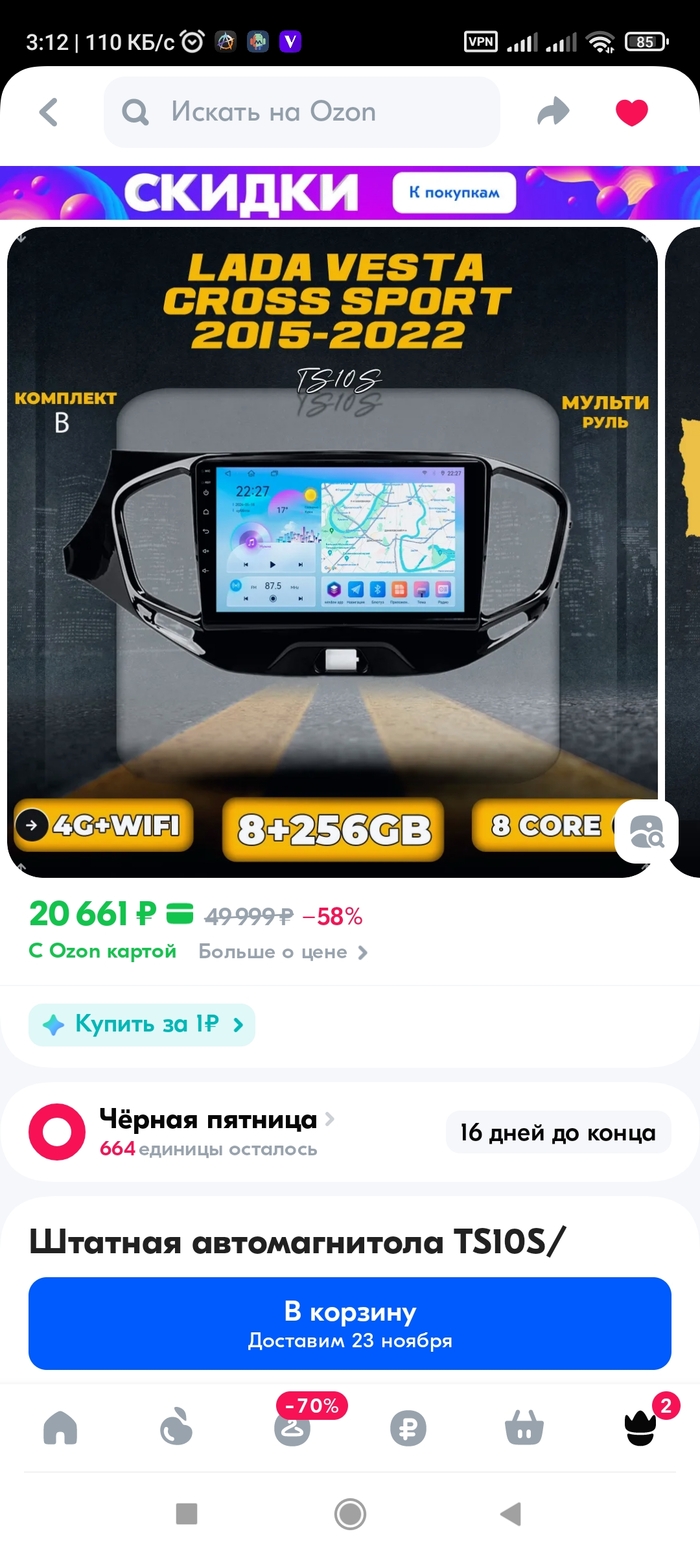700x1556 pixels.
Task: Go to the home tab
Action: pos(60,1428)
